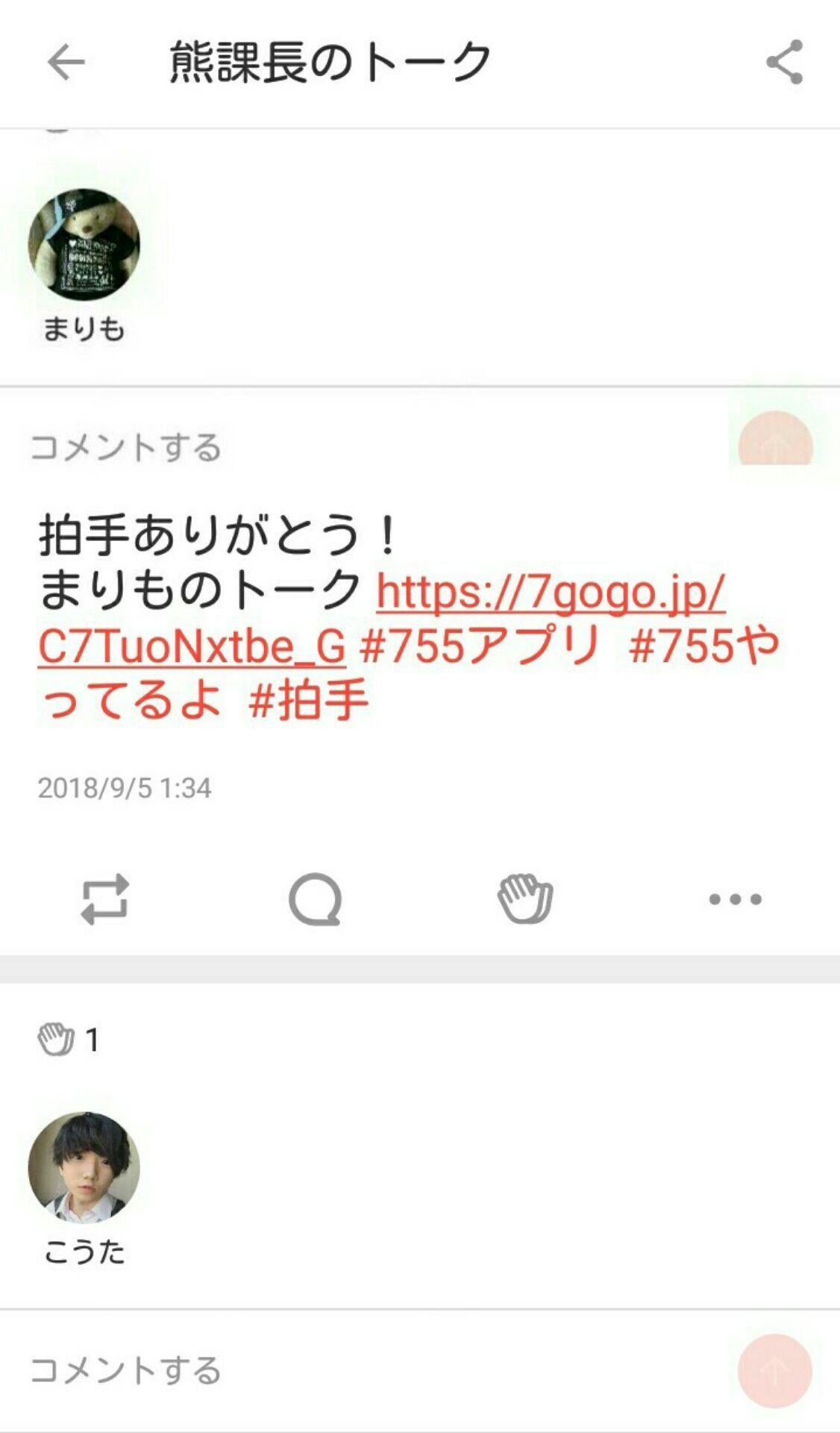Screen dimensions: 840x1433
Task: Tap the upper コメントする field
Action: click(358, 447)
